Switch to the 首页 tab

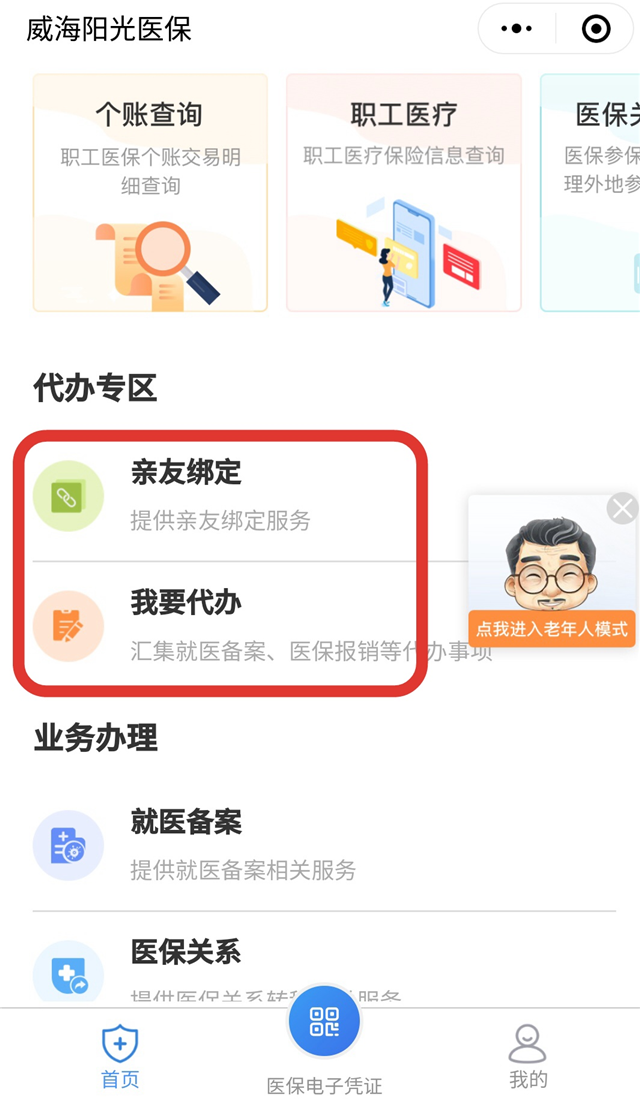pos(120,1058)
